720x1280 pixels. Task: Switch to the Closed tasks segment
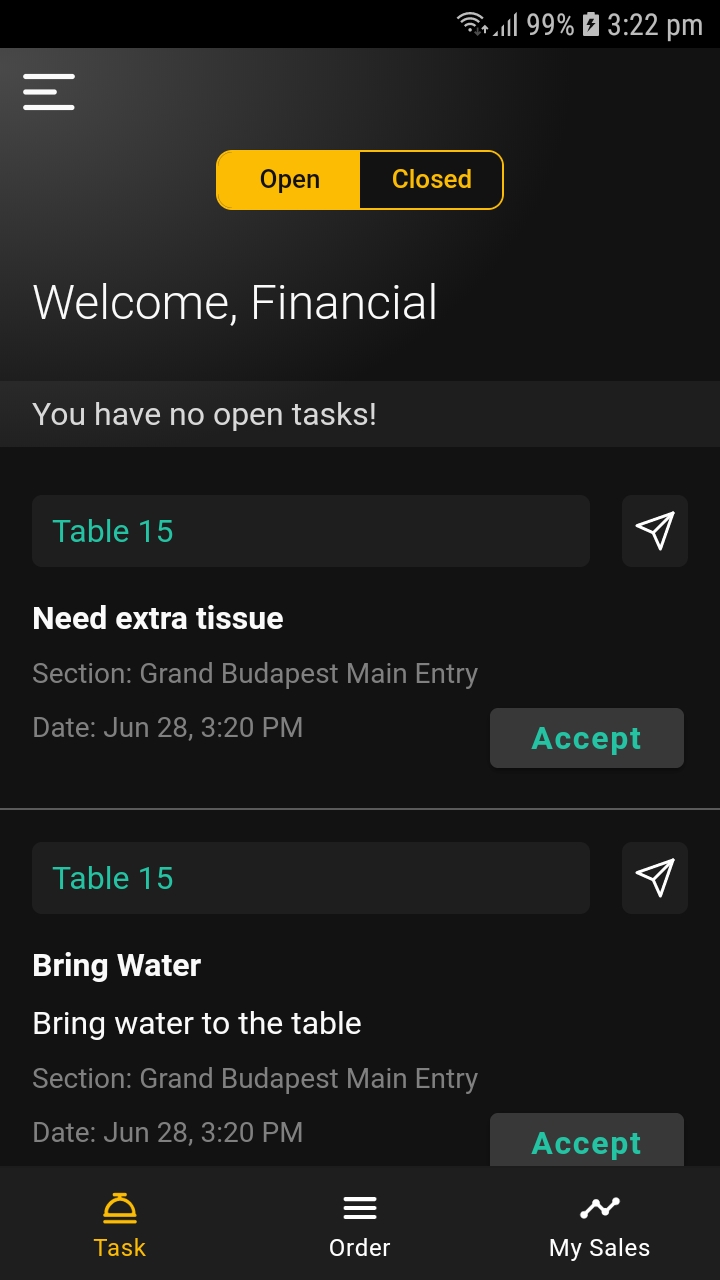pos(431,180)
